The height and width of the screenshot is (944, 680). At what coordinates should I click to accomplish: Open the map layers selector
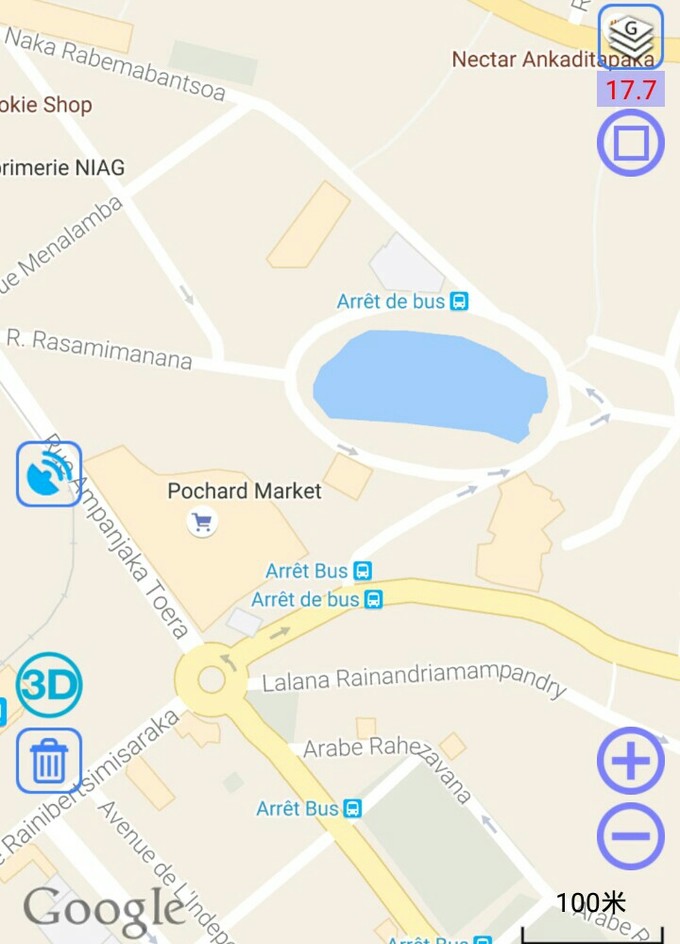630,37
